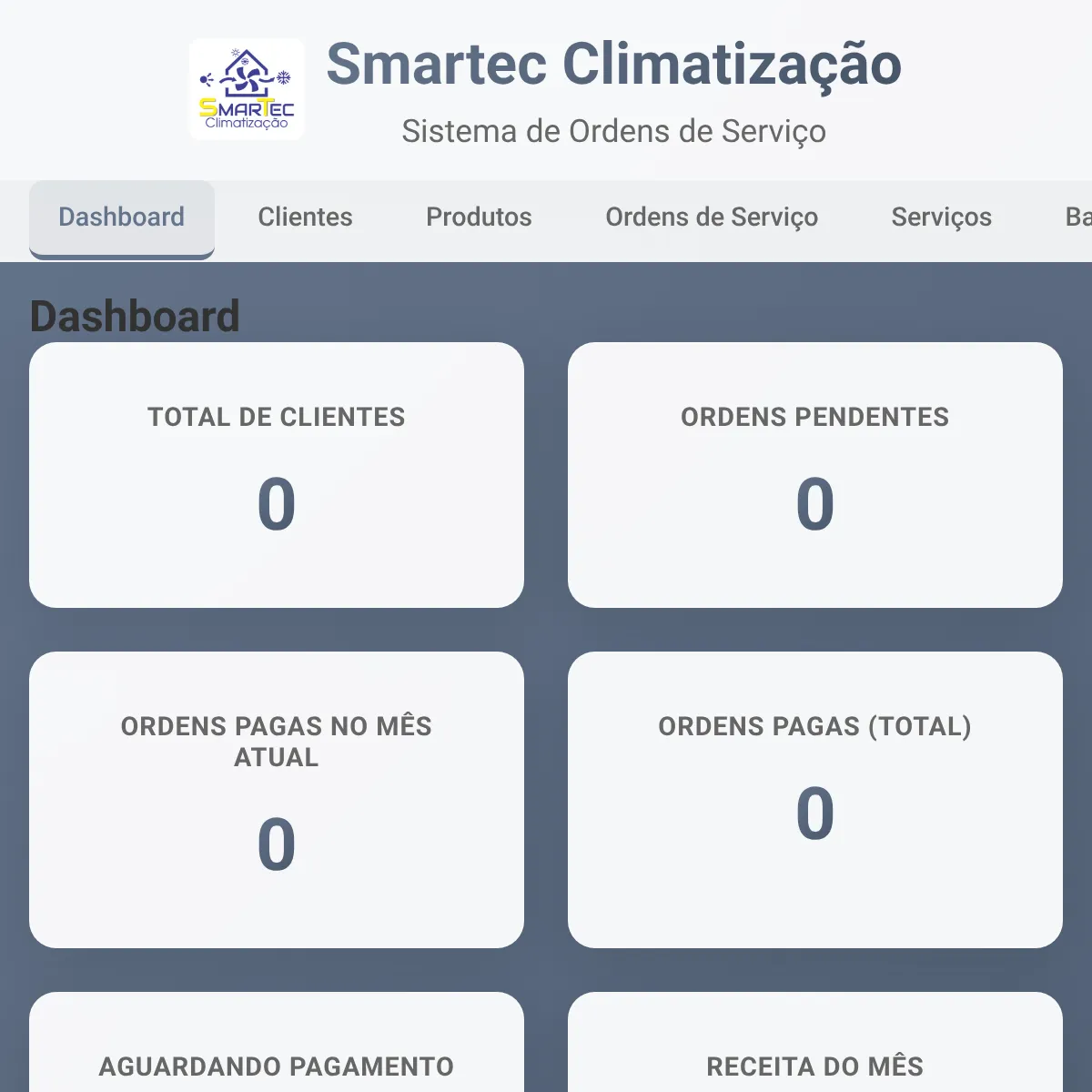
Task: Select the Dashboard tab
Action: click(122, 218)
